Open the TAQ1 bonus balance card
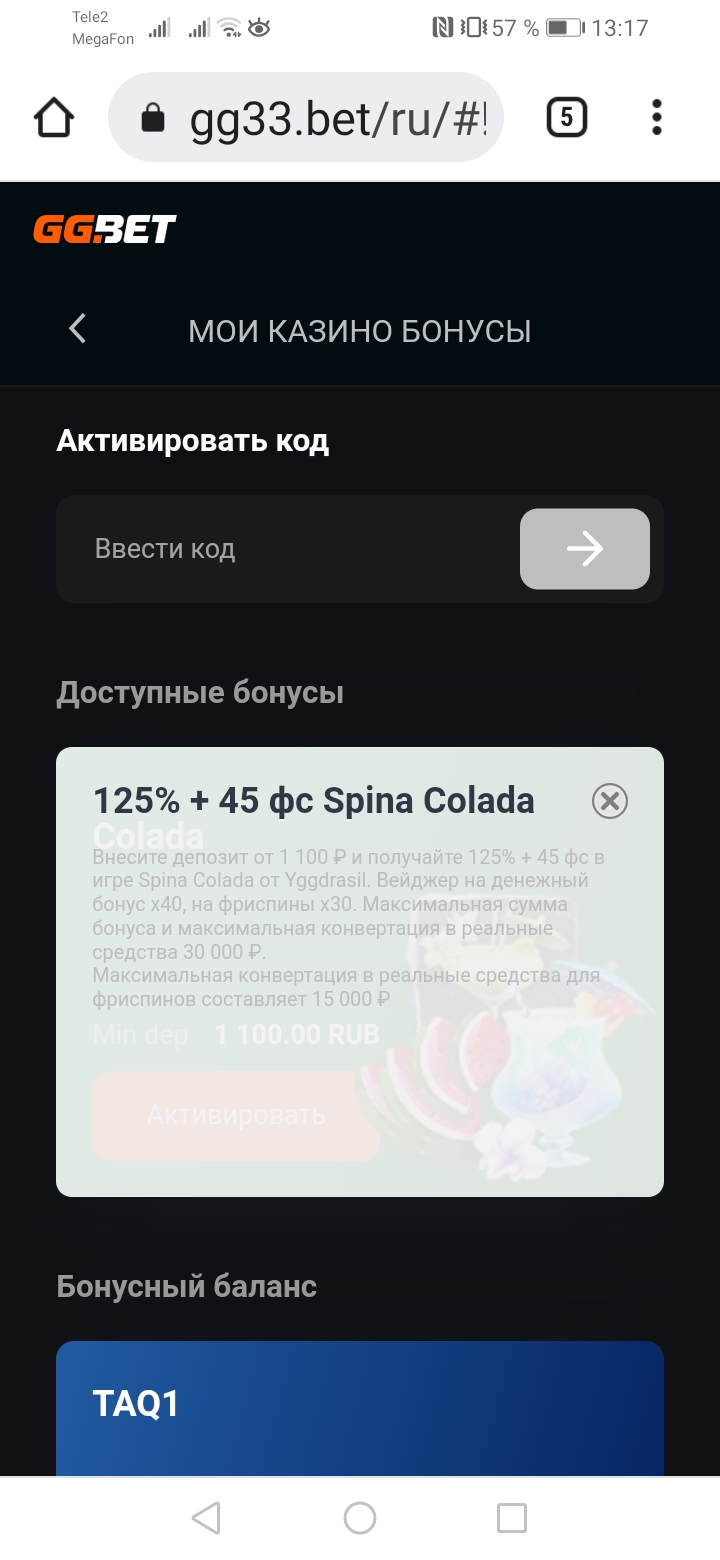Screen dimensions: 720x1560 [x=360, y=1408]
